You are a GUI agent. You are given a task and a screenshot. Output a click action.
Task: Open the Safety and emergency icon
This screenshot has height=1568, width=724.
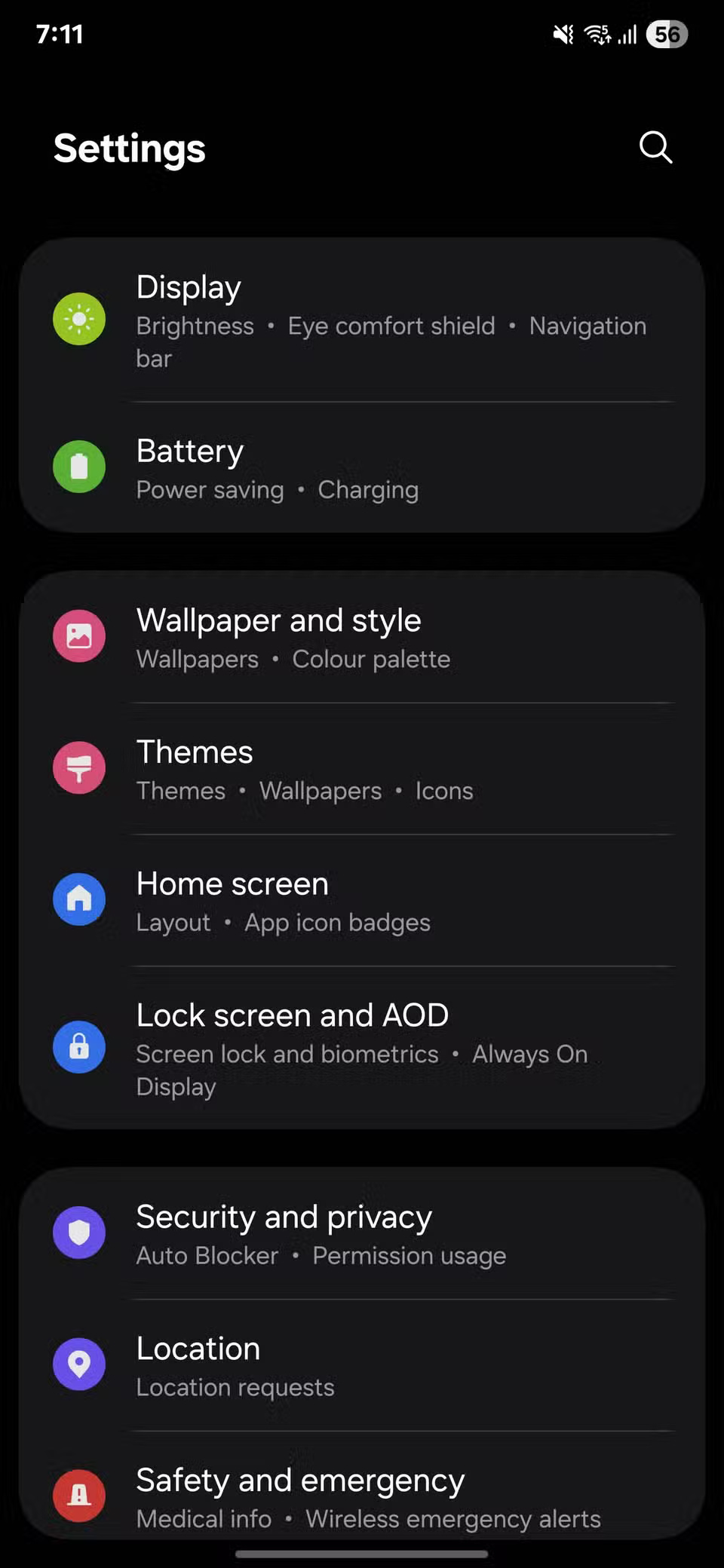pos(78,1496)
